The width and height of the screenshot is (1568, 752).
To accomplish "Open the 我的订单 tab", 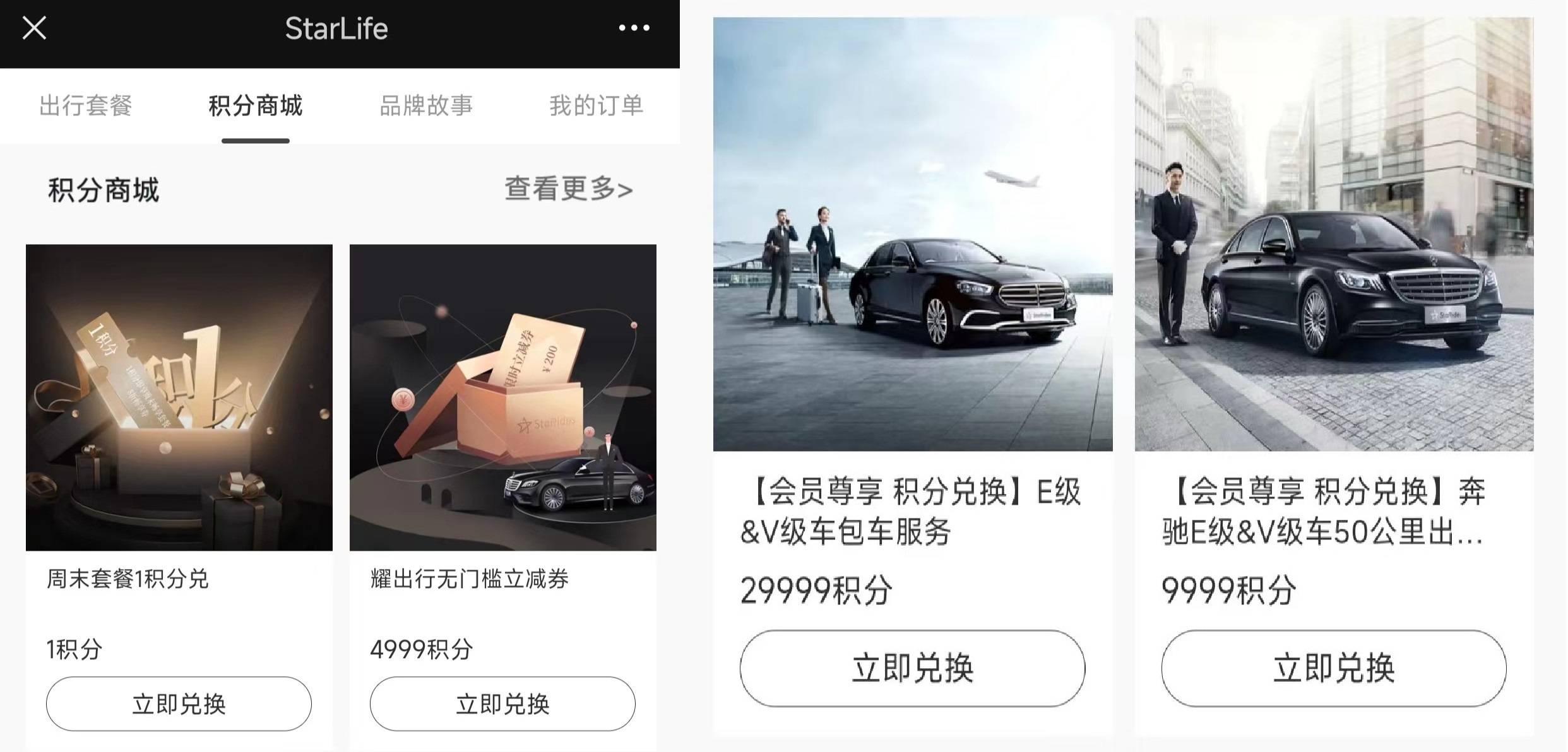I will tap(596, 105).
